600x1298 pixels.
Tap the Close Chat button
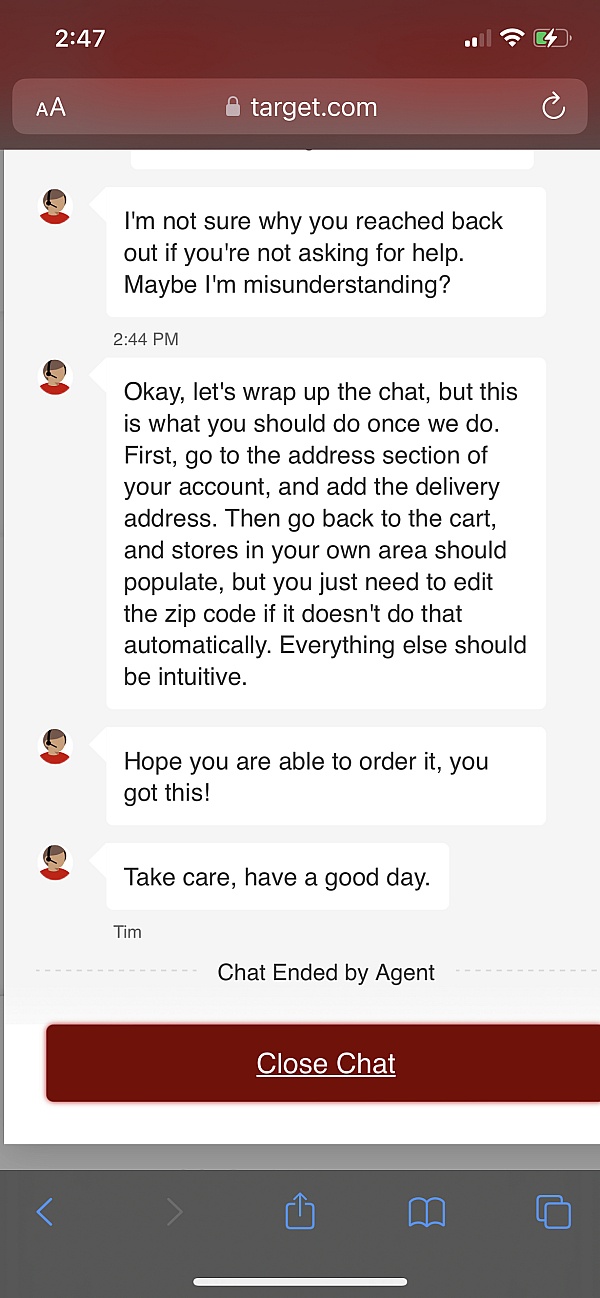click(x=325, y=1063)
